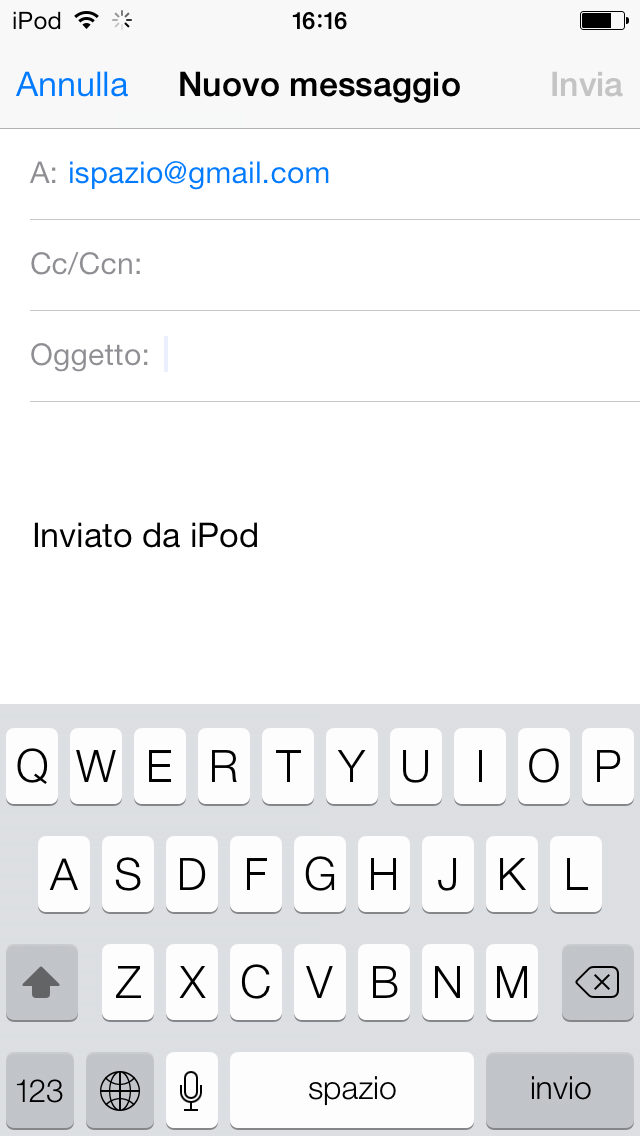Image resolution: width=640 pixels, height=1136 pixels.
Task: Cancel the new message with Annulla
Action: point(72,85)
